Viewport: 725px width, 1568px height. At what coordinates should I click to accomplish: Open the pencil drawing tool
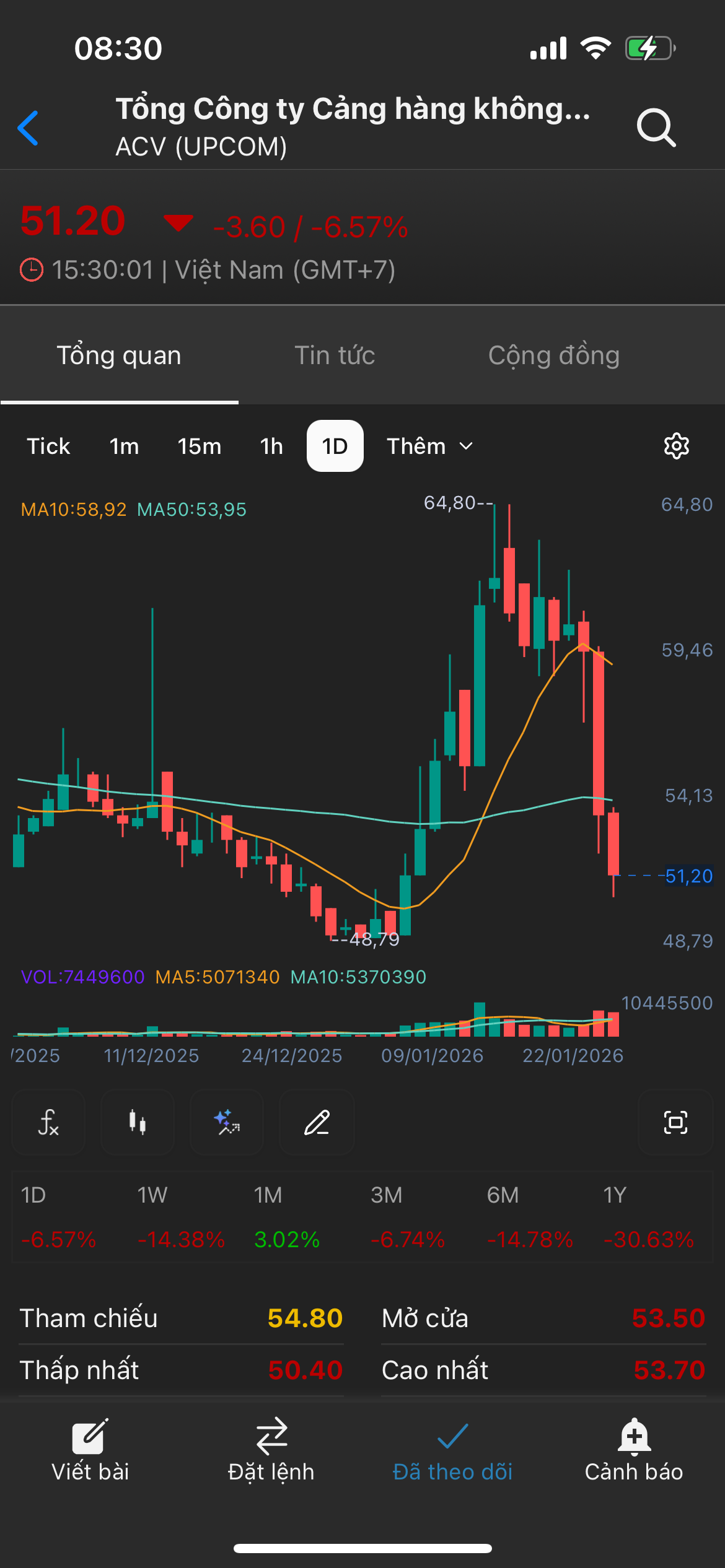pos(317,1122)
